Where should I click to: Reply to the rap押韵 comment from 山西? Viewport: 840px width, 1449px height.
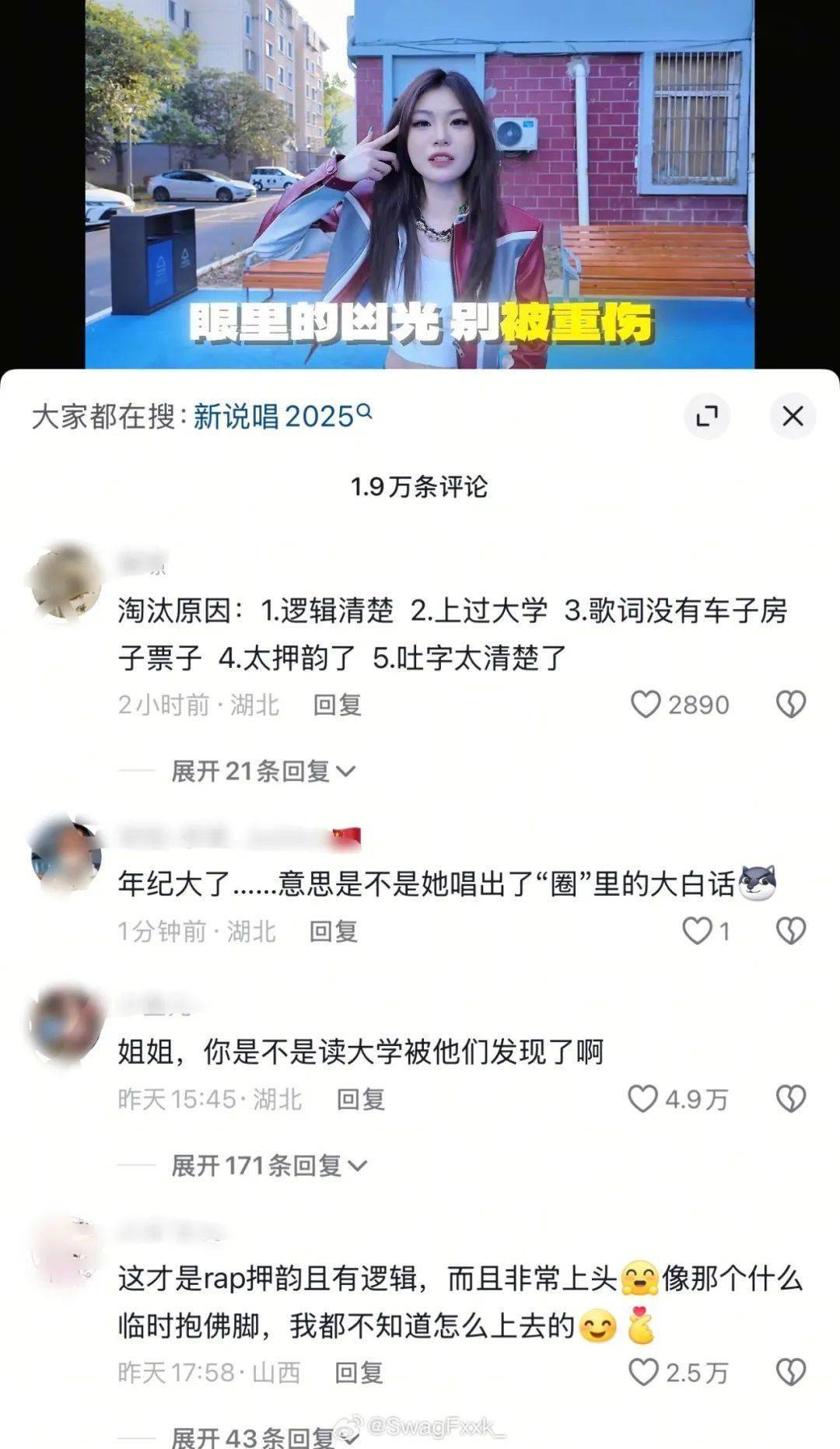point(359,1373)
